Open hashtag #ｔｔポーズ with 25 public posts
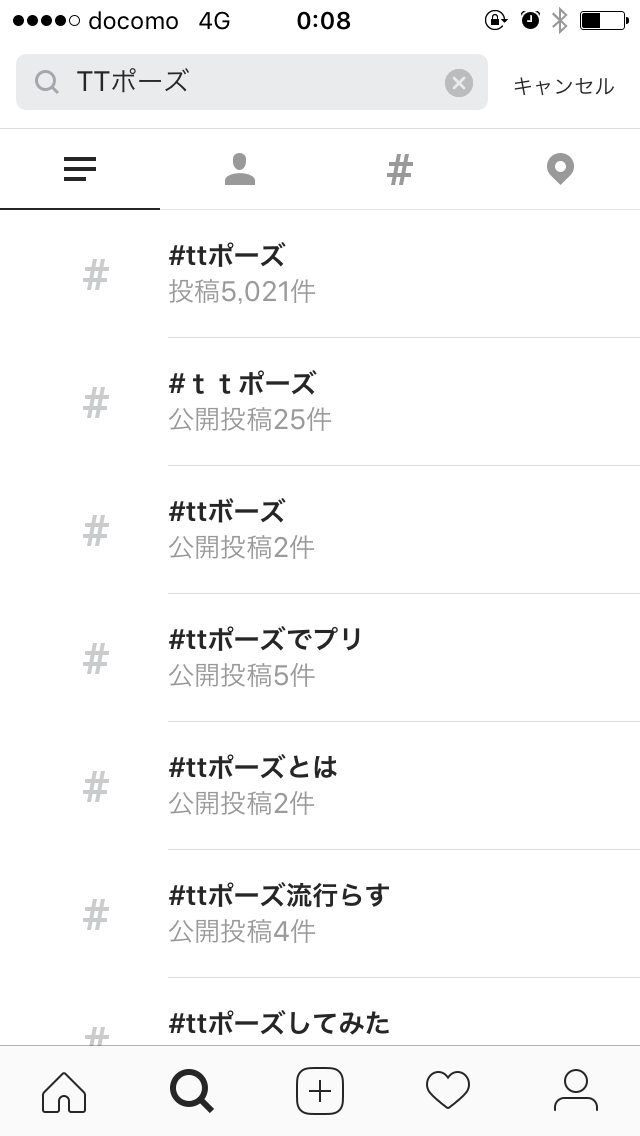Viewport: 640px width, 1136px height. pyautogui.click(x=320, y=402)
